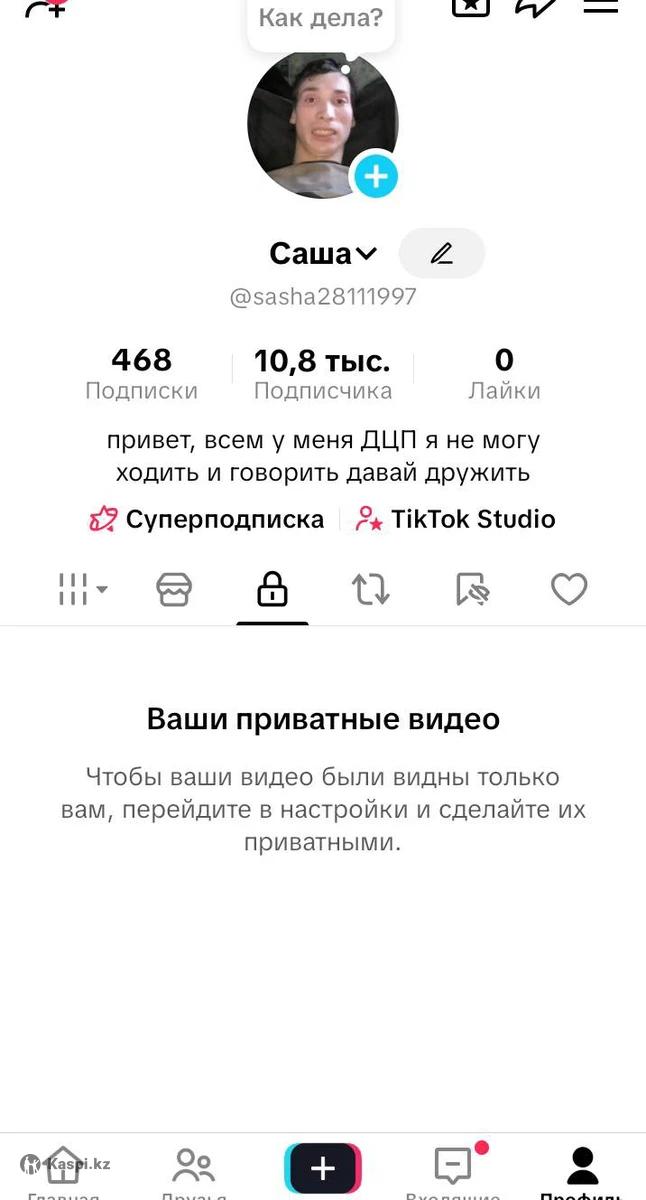Expand the account switcher next to Саша
This screenshot has width=646, height=1200.
pos(366,254)
